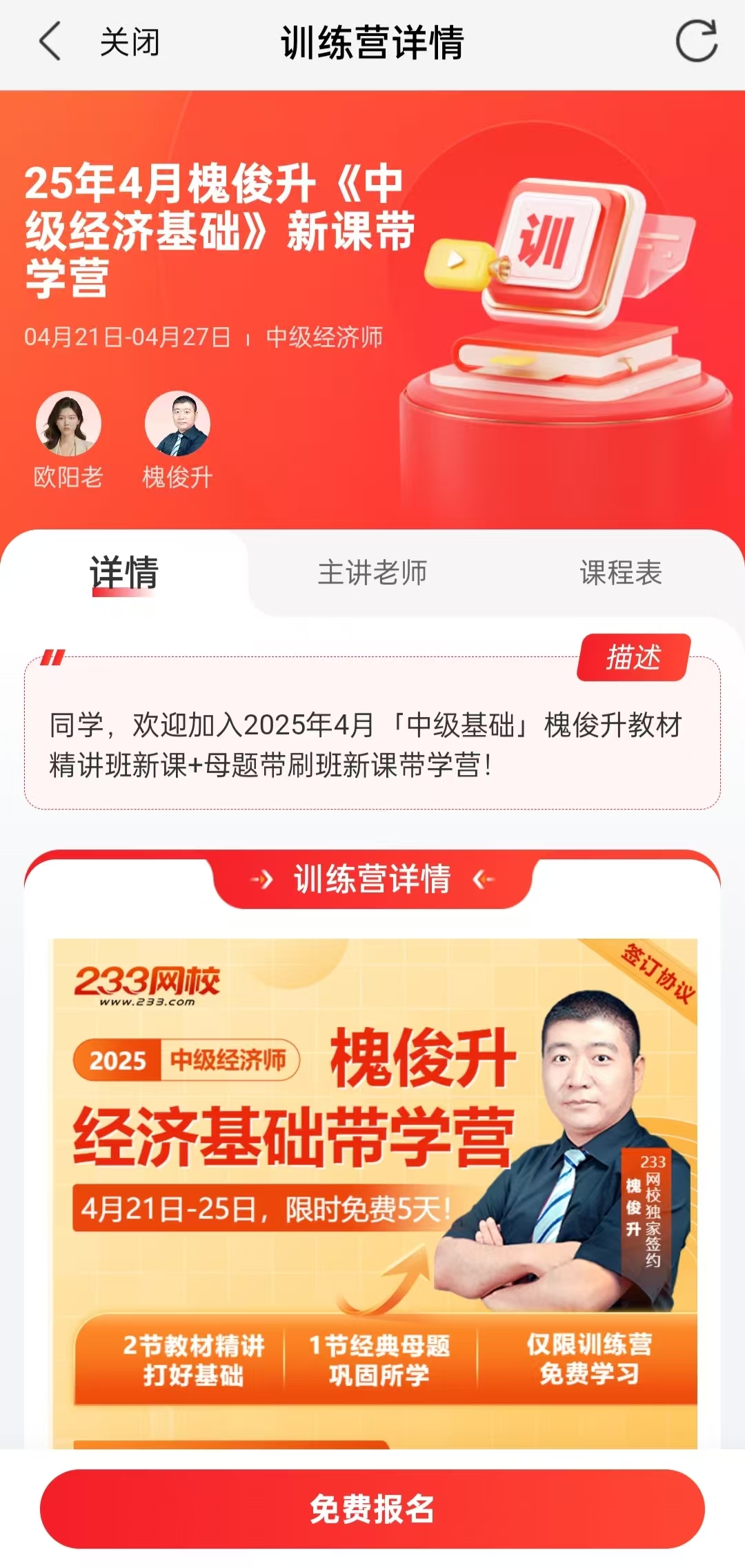Open teacher 槐俊升's avatar
The image size is (745, 1568).
pyautogui.click(x=177, y=424)
